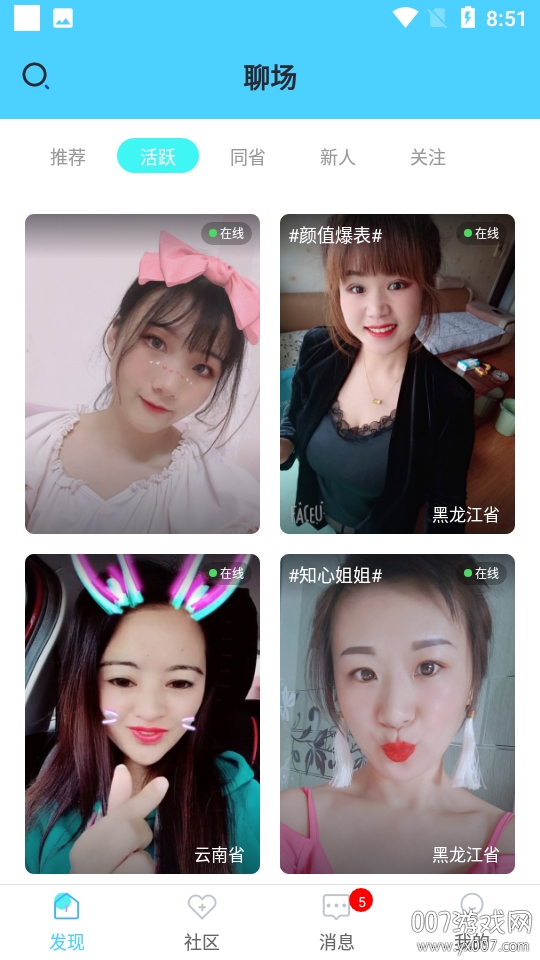Image resolution: width=540 pixels, height=960 pixels.
Task: Open the 社区 tab
Action: [201, 922]
